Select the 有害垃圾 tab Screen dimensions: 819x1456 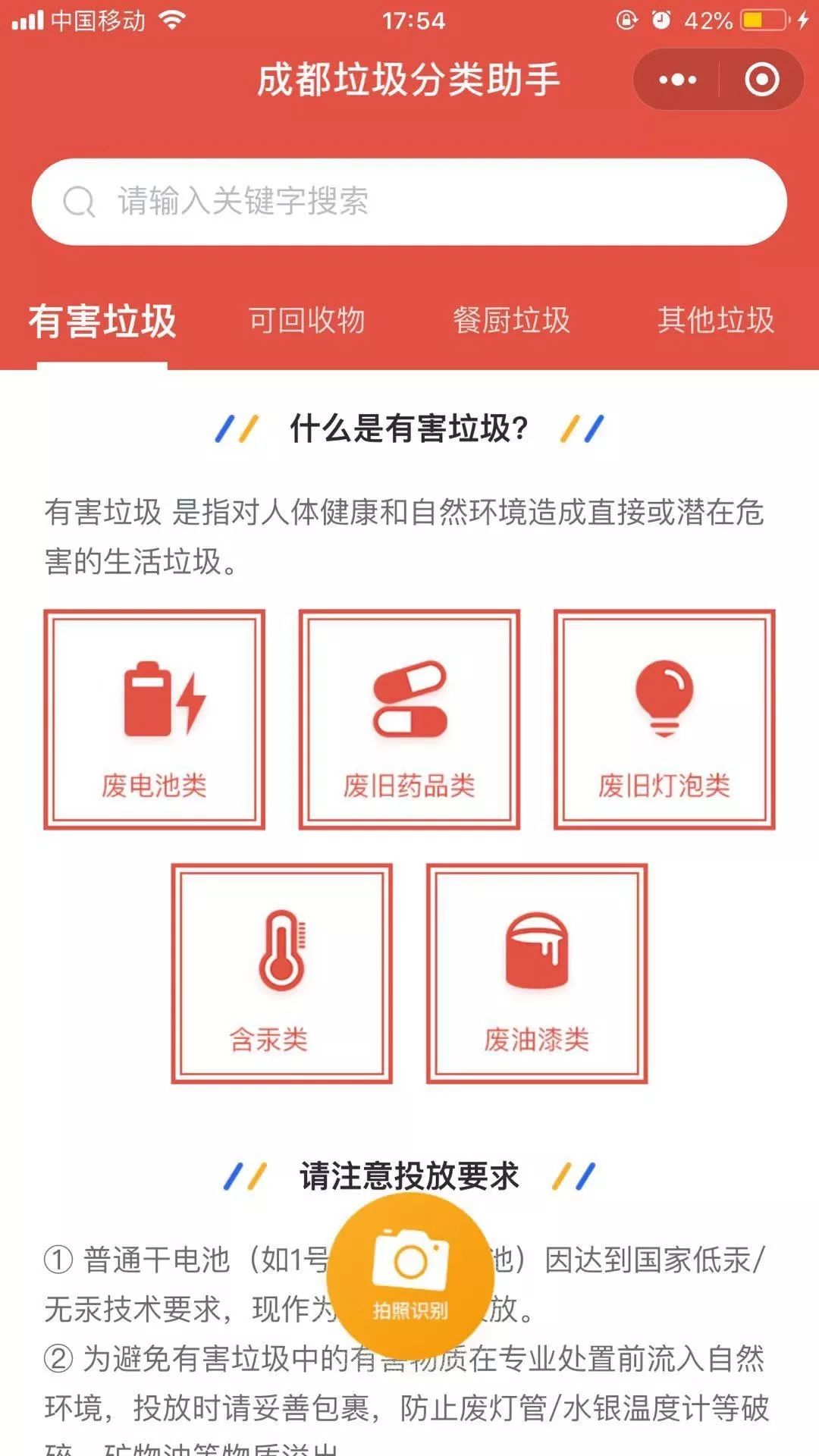point(102,321)
